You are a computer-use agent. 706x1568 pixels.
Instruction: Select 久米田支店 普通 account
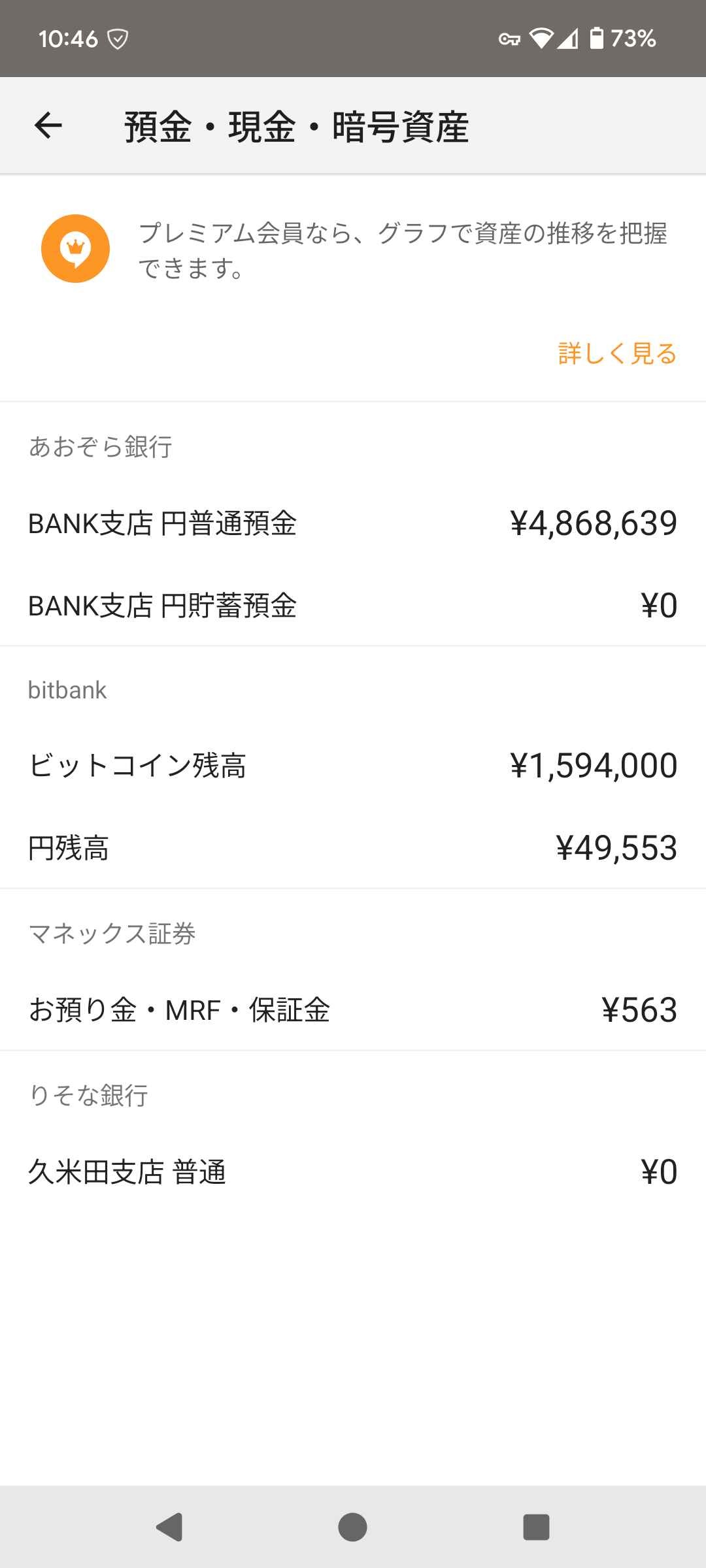(353, 1172)
